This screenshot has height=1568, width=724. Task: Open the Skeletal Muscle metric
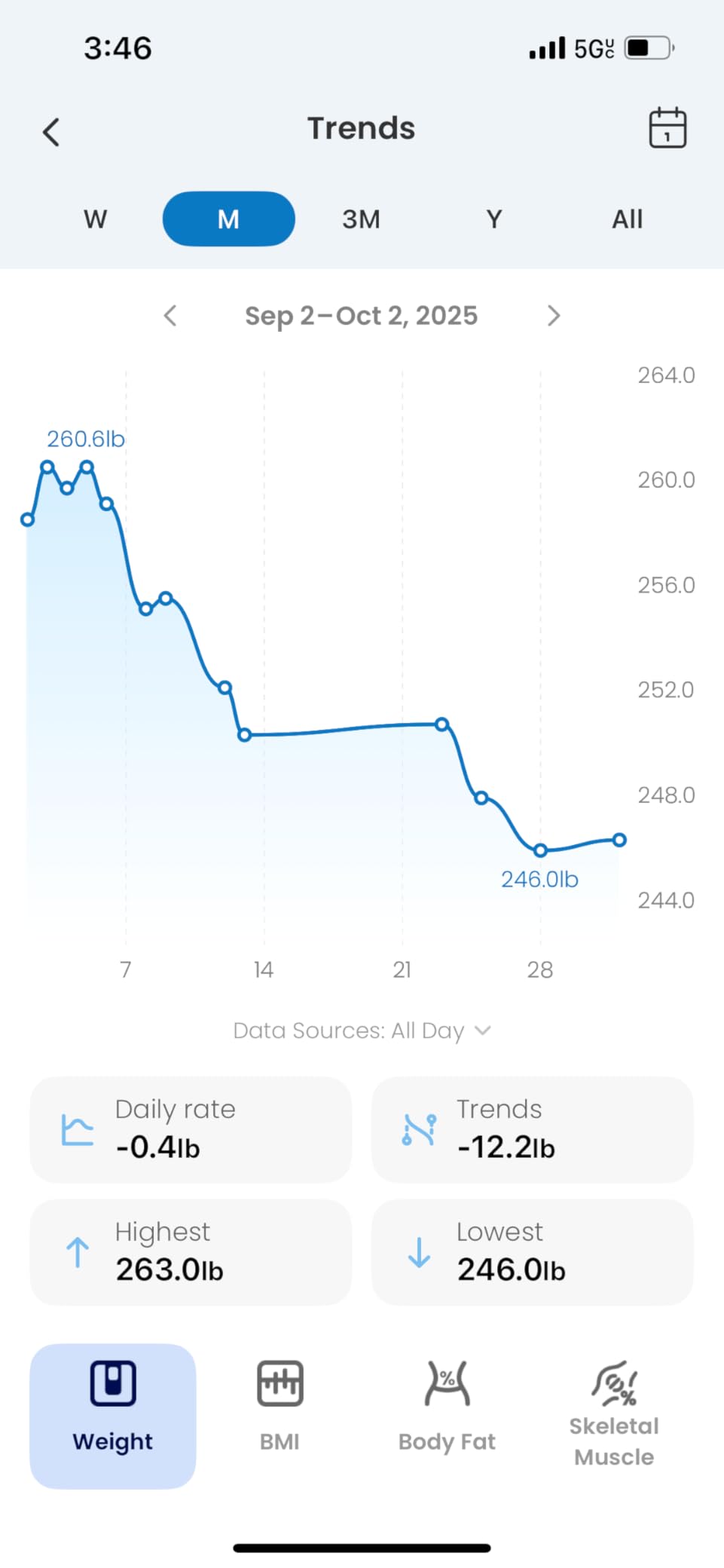(x=614, y=1415)
